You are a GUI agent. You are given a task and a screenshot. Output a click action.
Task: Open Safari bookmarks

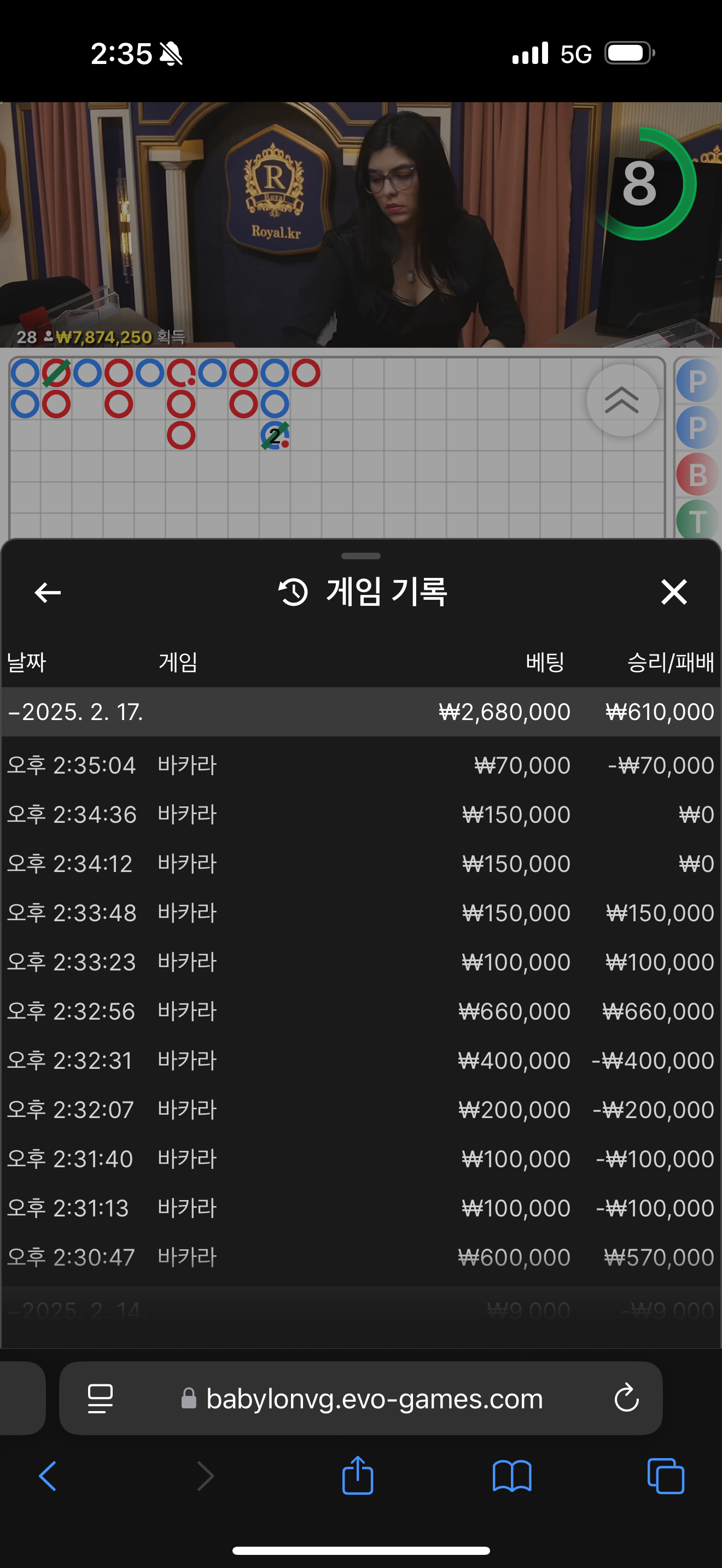511,1476
